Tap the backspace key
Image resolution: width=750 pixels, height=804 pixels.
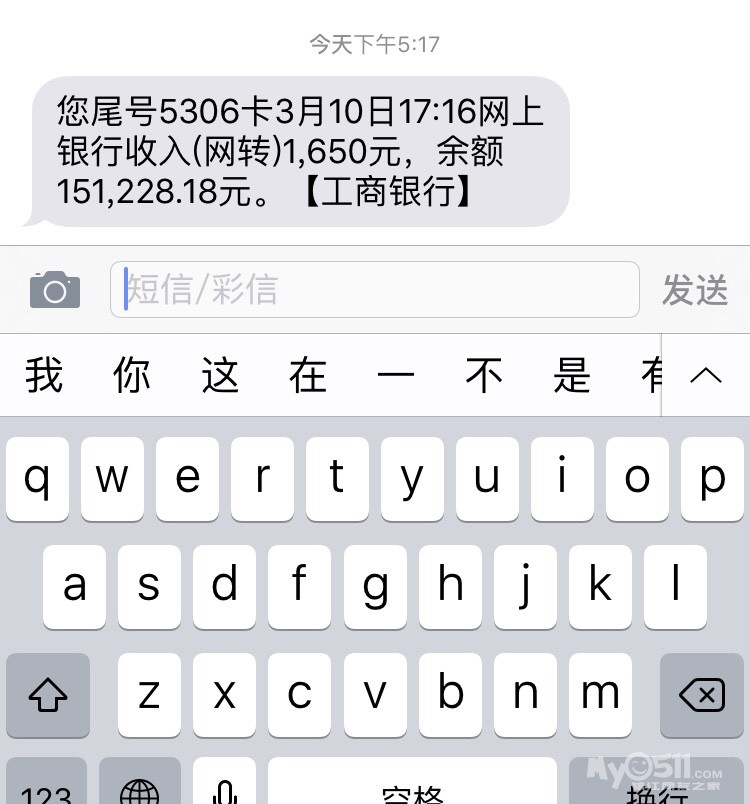click(x=701, y=694)
